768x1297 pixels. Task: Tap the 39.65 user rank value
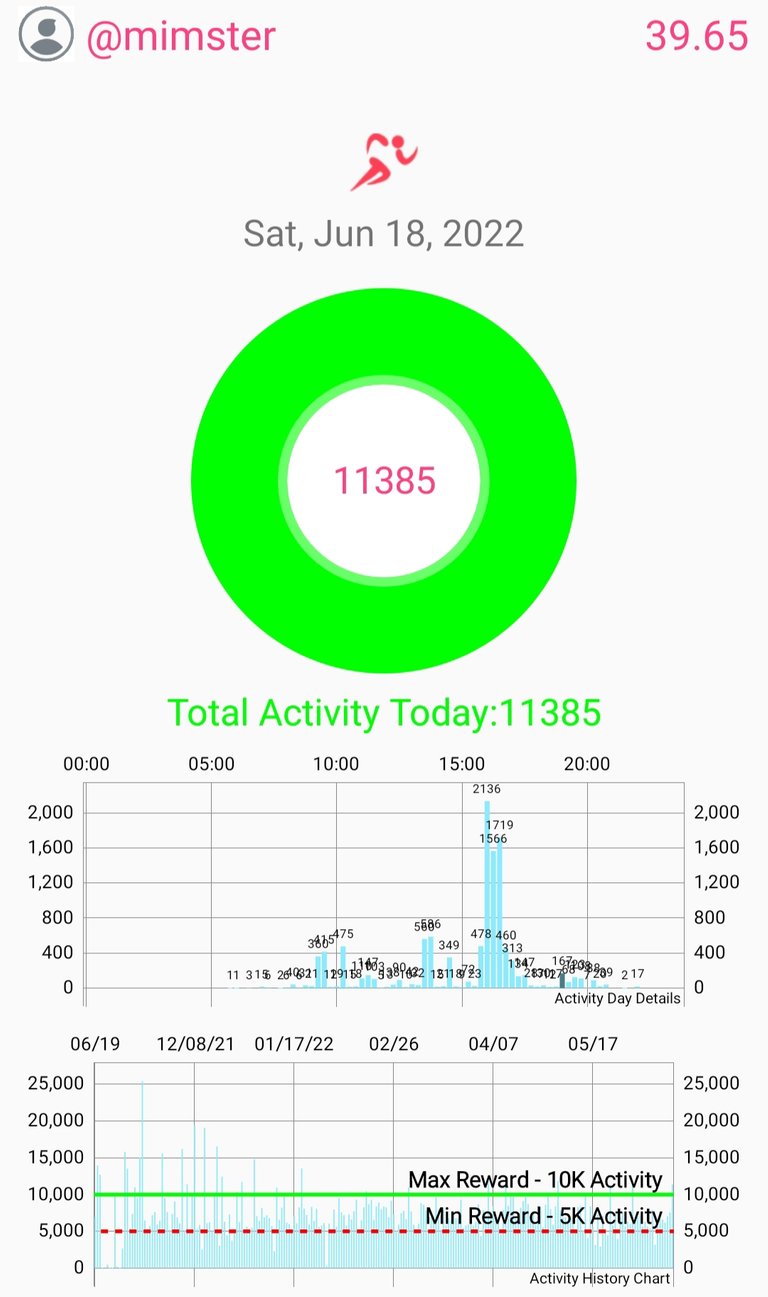pyautogui.click(x=696, y=36)
